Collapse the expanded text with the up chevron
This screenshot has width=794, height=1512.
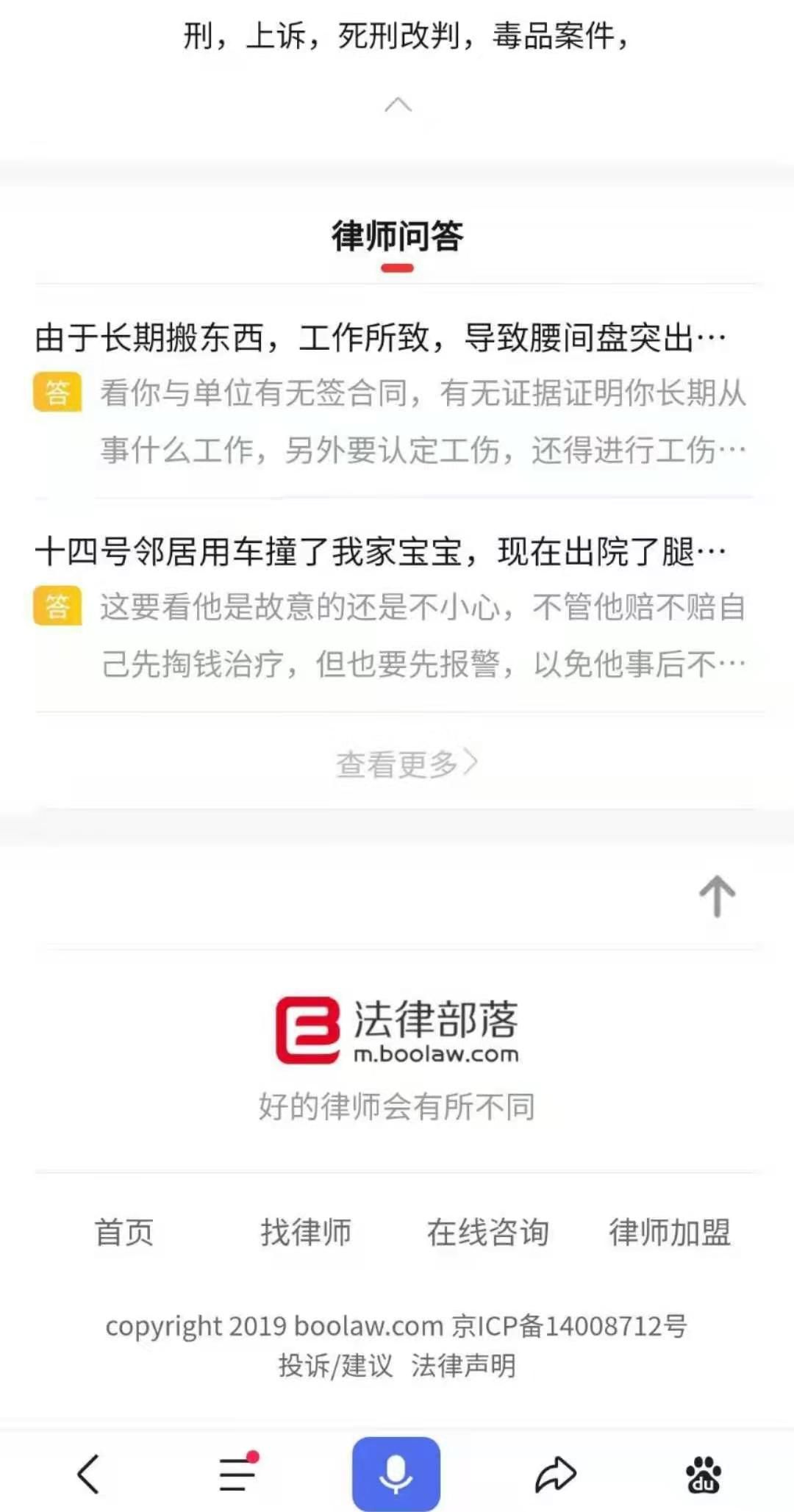398,105
